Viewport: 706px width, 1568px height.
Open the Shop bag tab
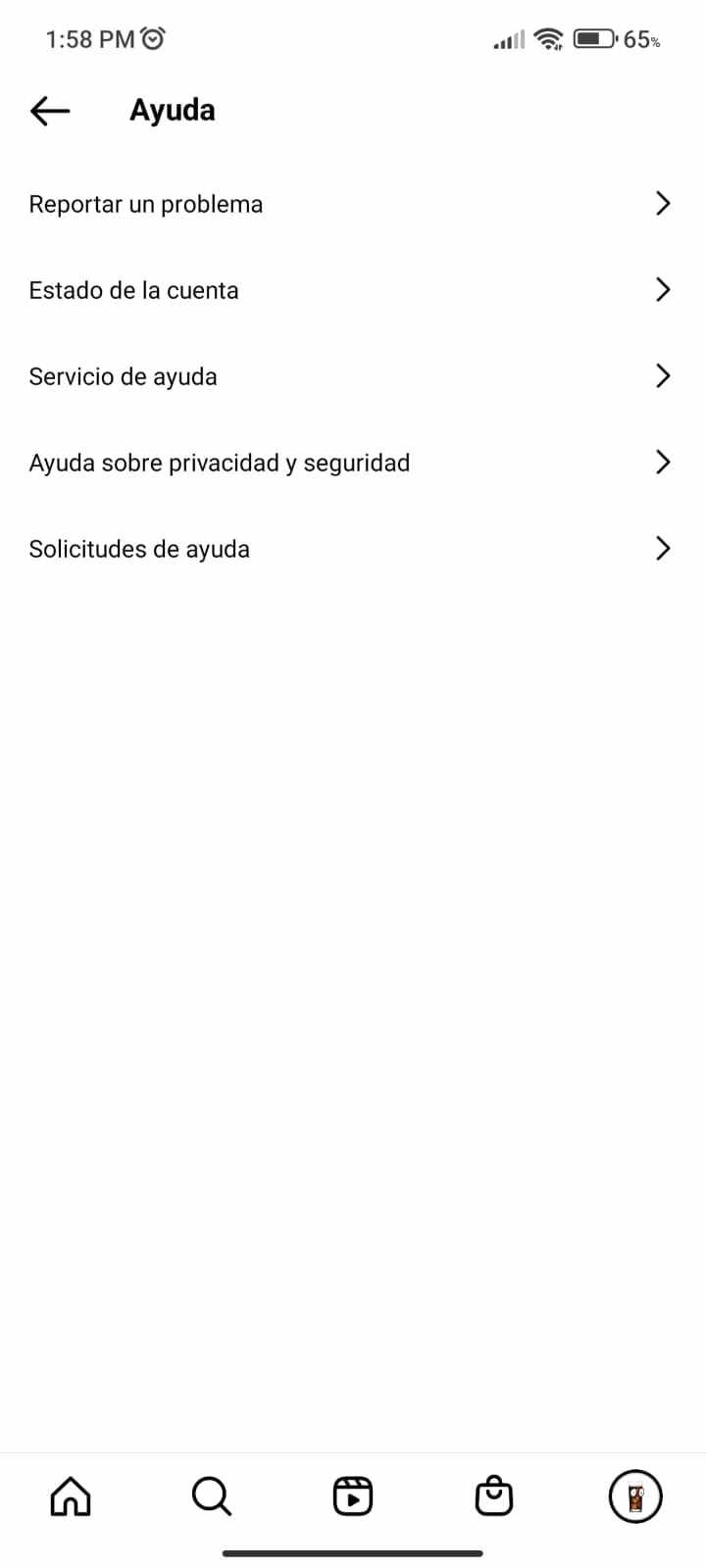click(x=494, y=1496)
